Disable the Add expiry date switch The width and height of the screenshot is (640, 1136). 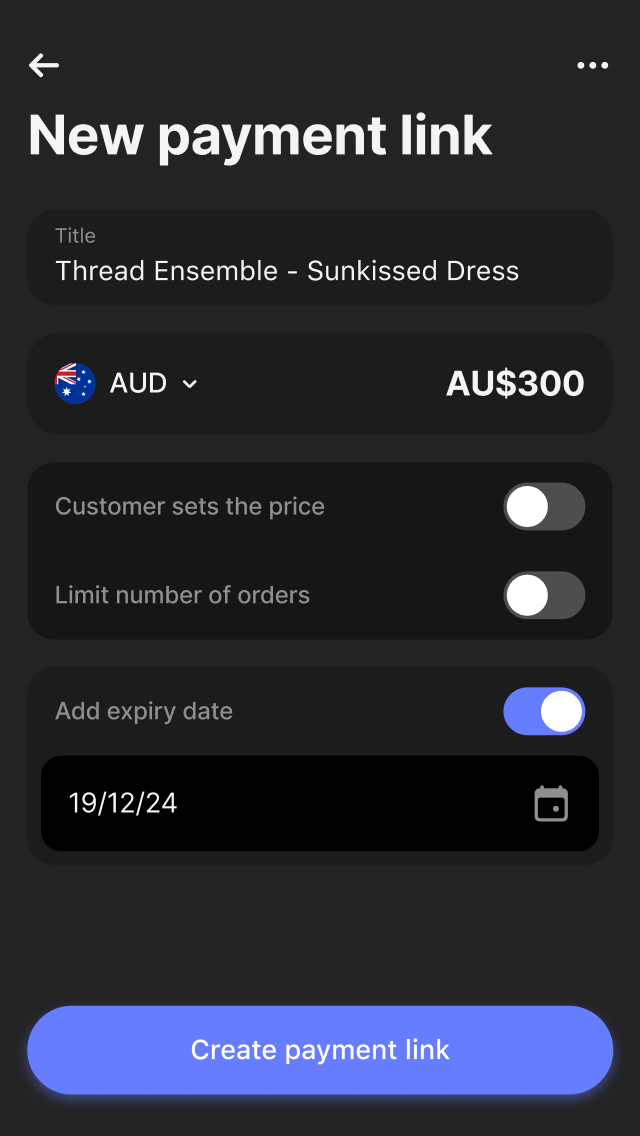click(x=544, y=711)
